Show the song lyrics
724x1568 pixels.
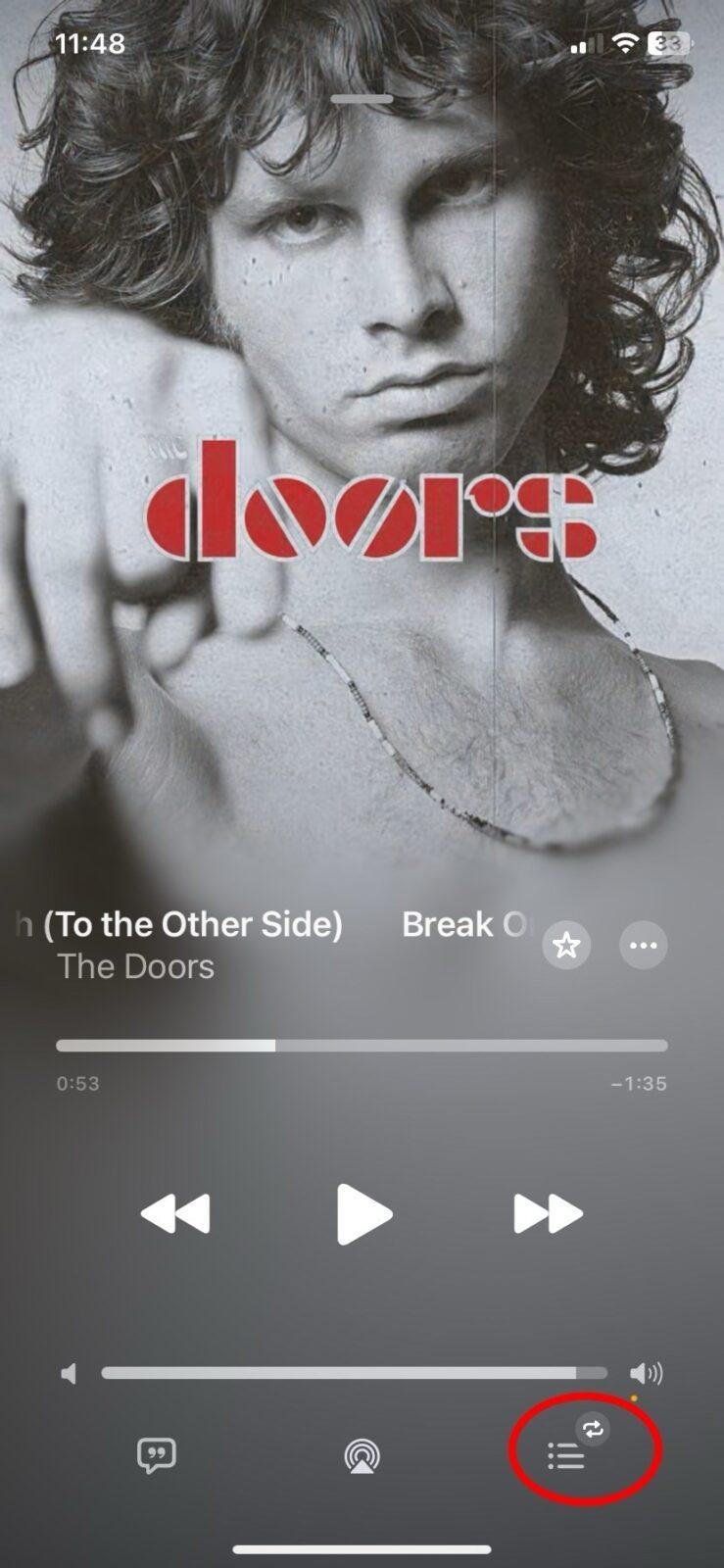(x=157, y=1455)
